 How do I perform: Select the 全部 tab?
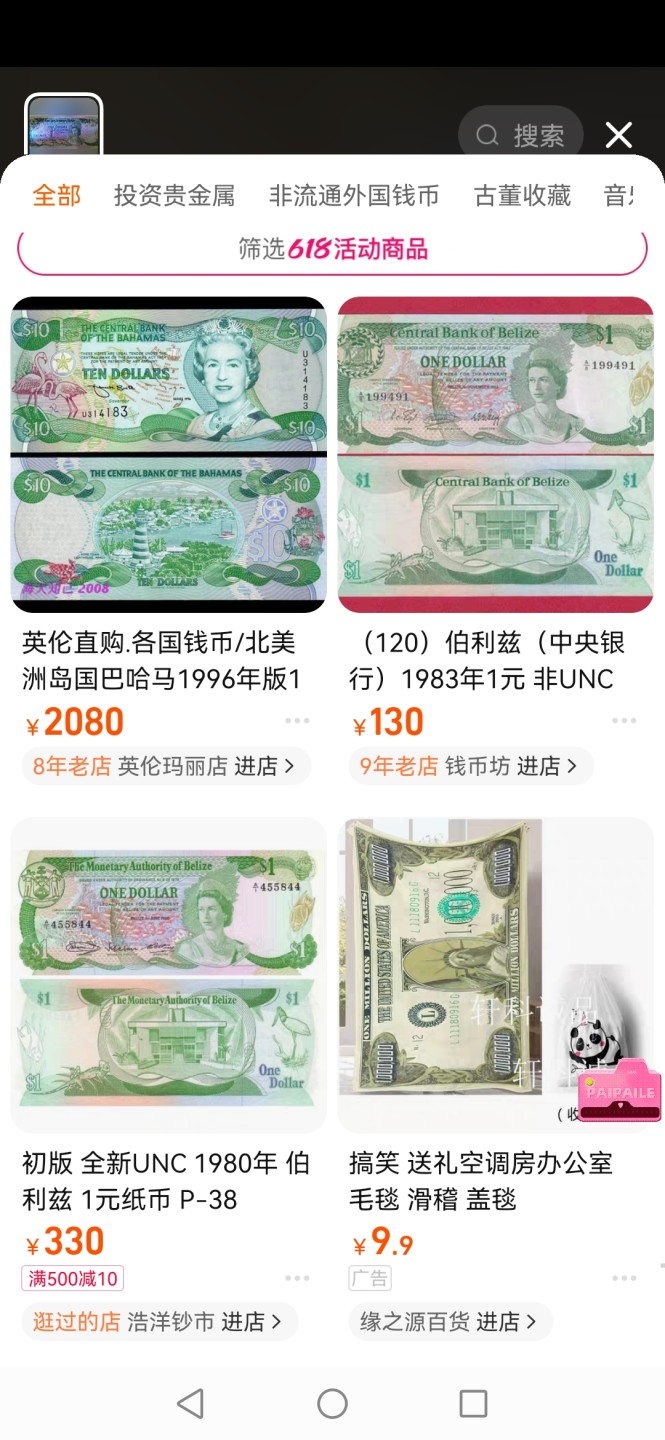click(56, 195)
